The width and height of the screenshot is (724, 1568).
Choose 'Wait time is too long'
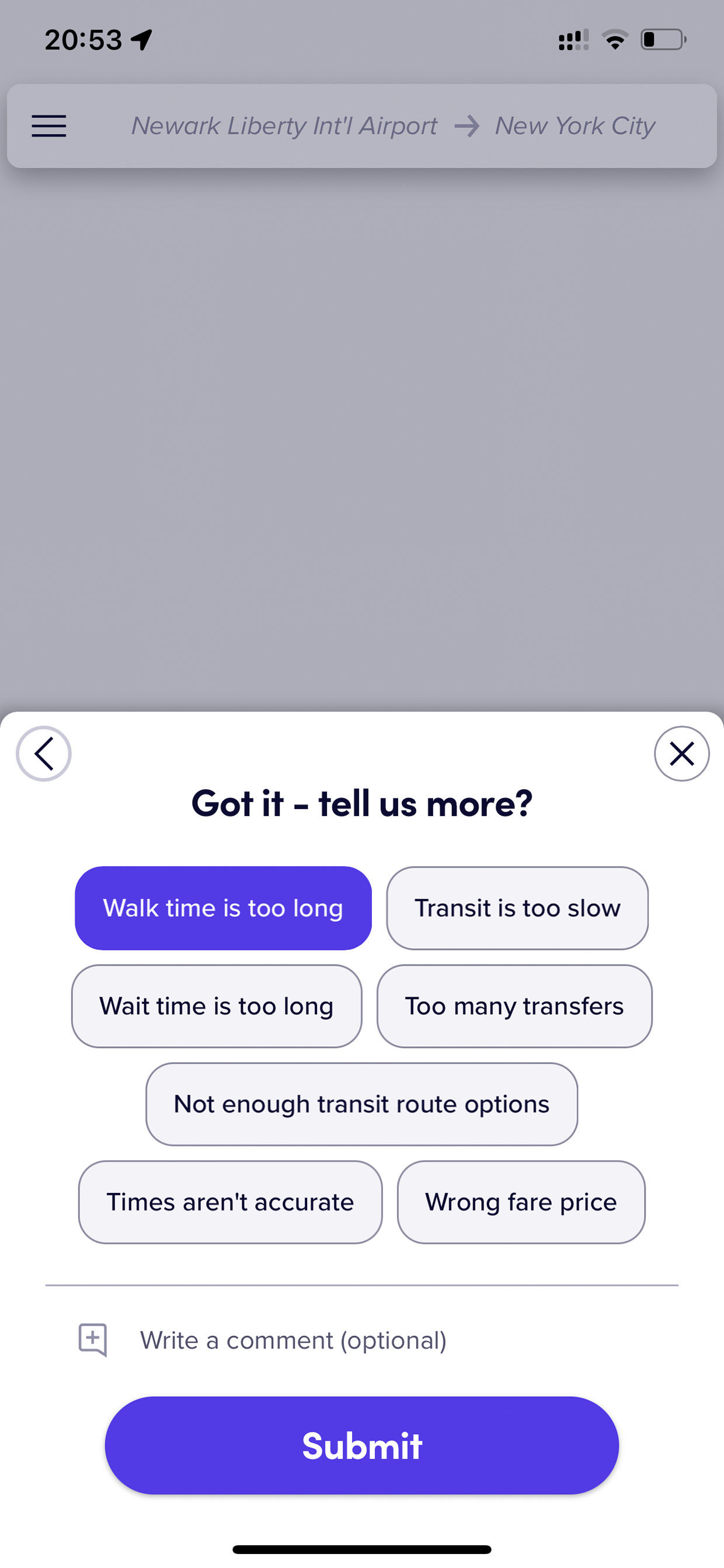(217, 1005)
